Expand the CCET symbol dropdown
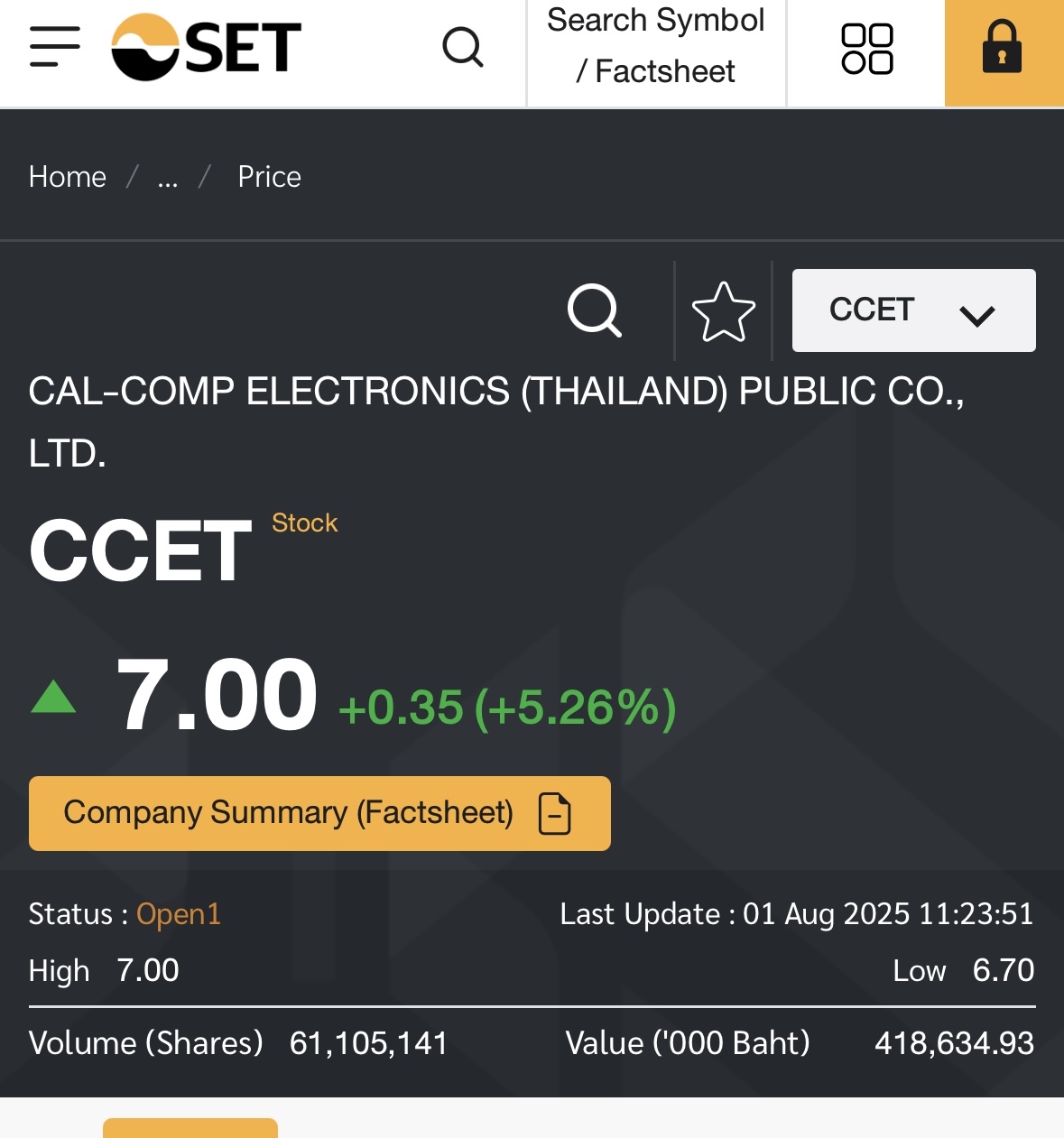 click(x=913, y=310)
